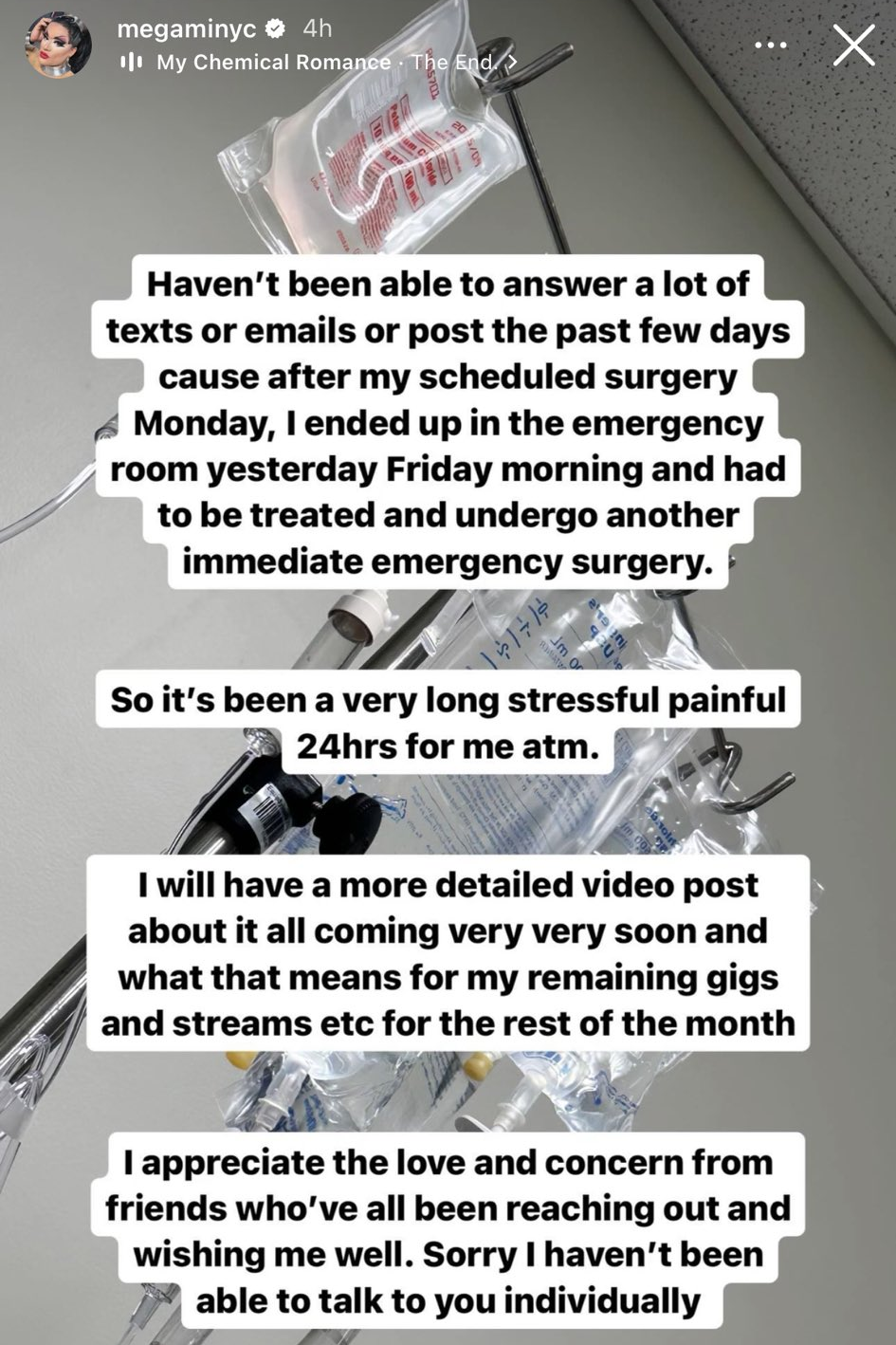
Task: Open the megaminyc username
Action: click(187, 29)
